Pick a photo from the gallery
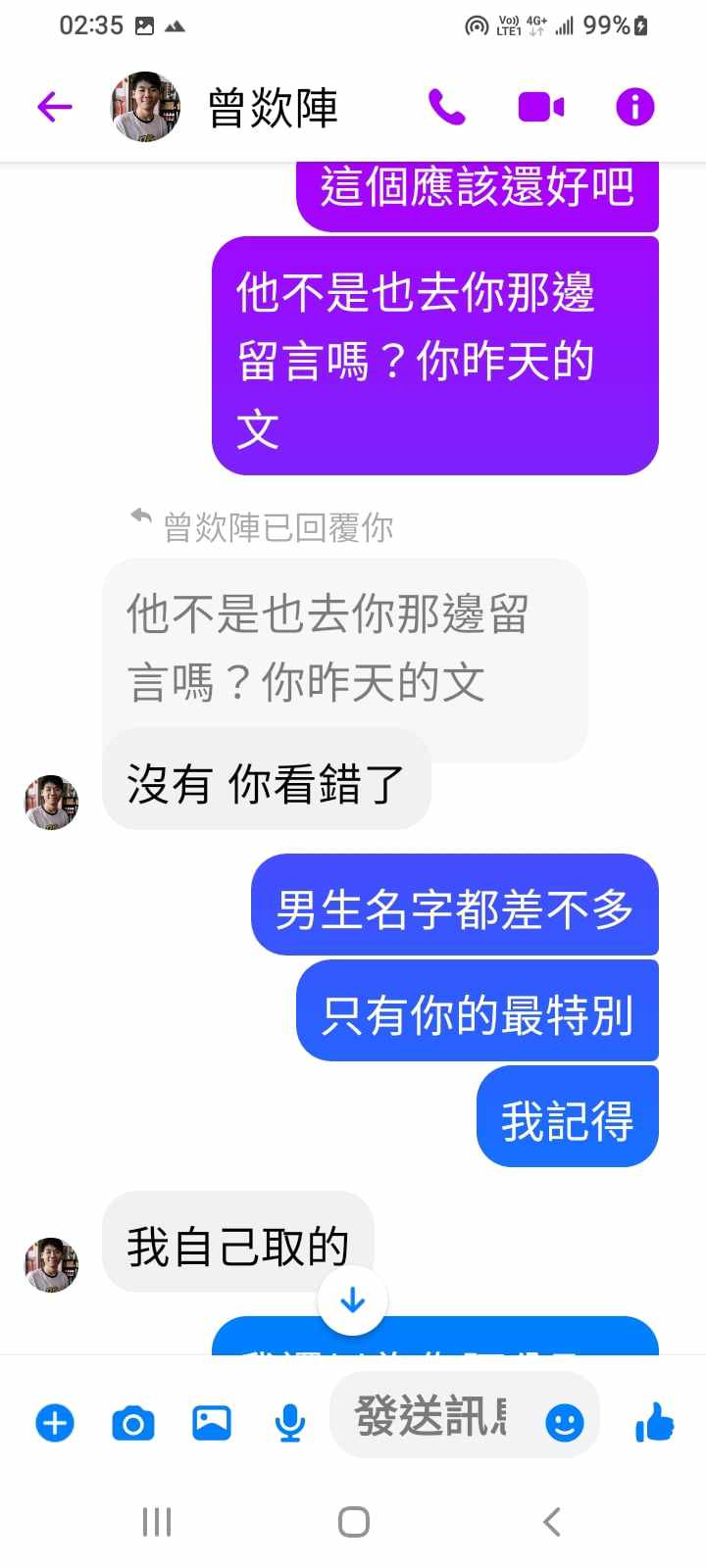Image resolution: width=706 pixels, height=1568 pixels. tap(212, 1422)
